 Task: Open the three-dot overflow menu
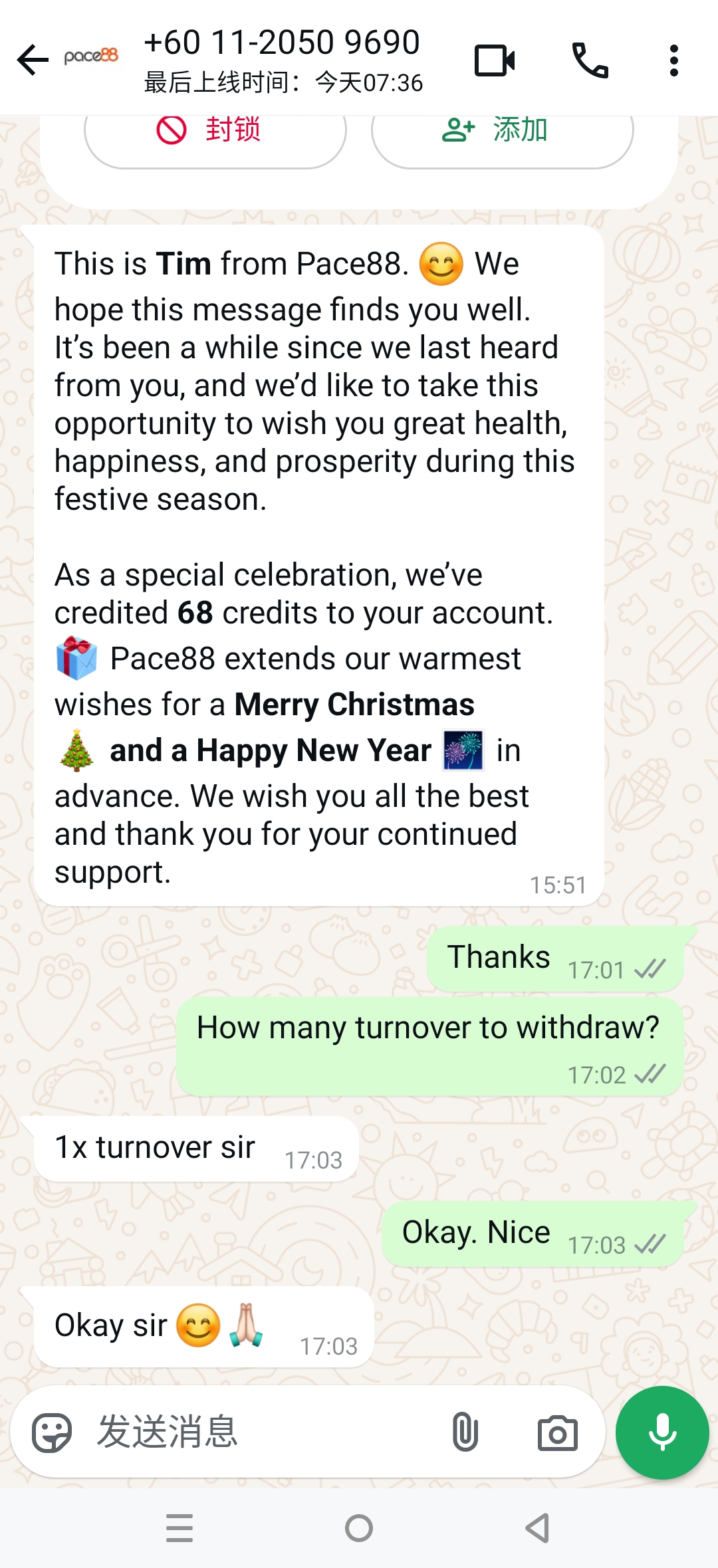point(674,60)
